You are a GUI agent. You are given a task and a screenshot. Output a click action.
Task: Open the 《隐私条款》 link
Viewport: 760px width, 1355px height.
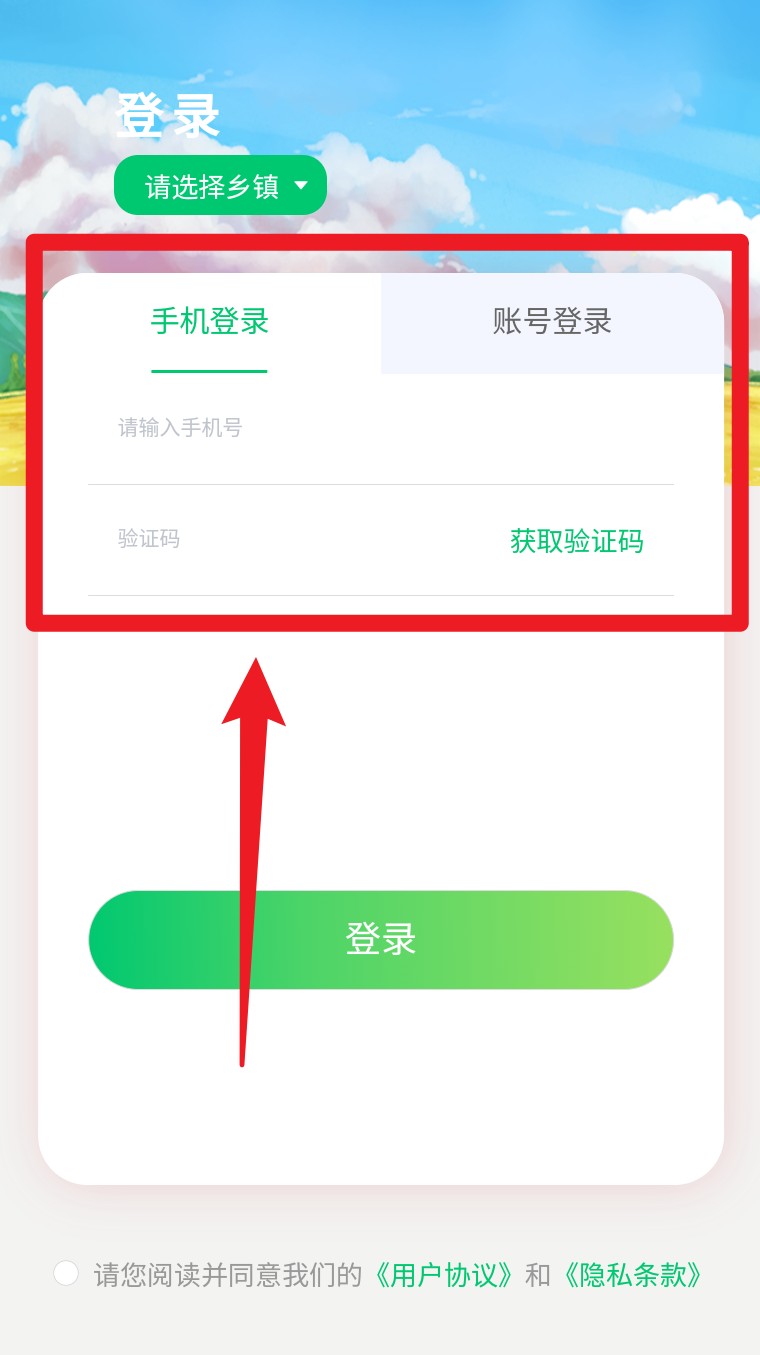[632, 1275]
